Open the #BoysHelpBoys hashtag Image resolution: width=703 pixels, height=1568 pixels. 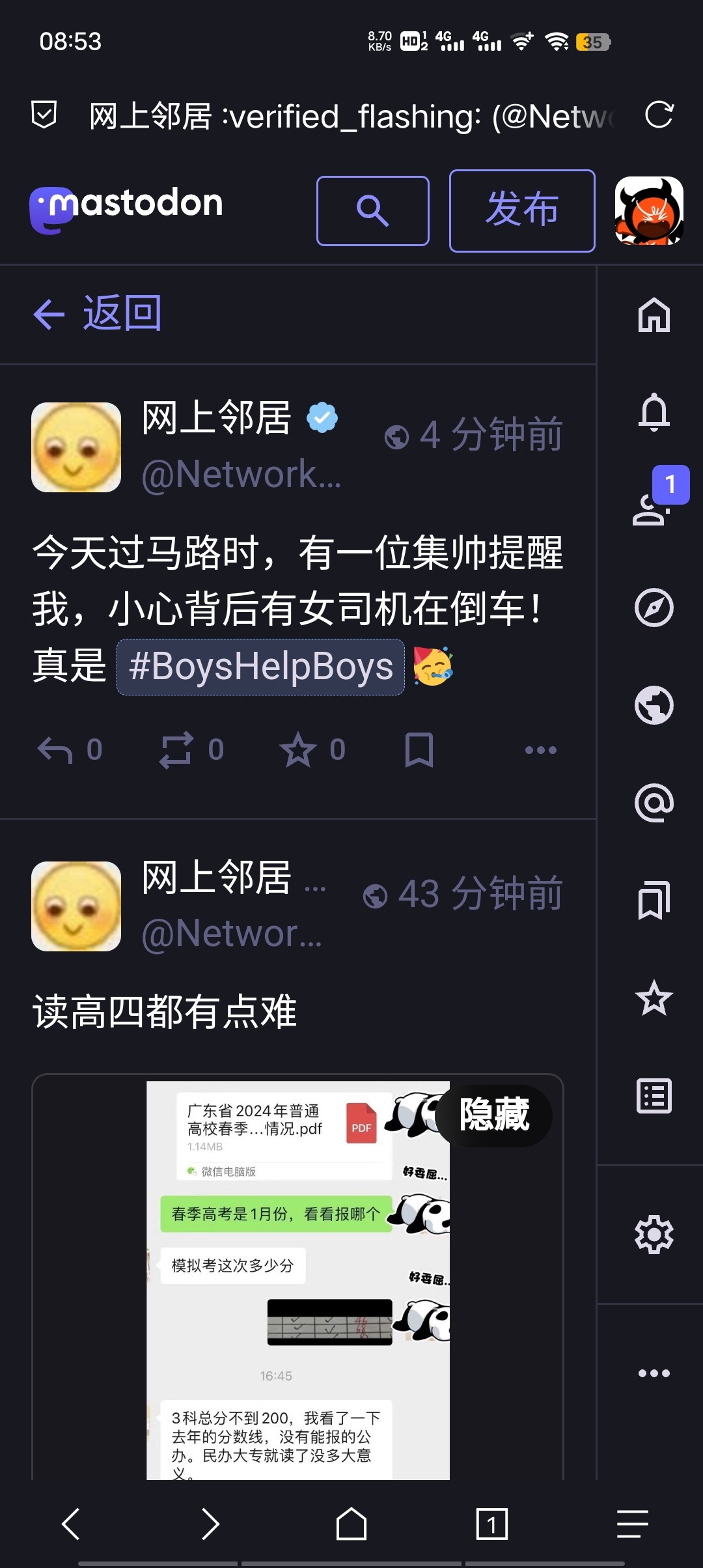click(x=260, y=667)
